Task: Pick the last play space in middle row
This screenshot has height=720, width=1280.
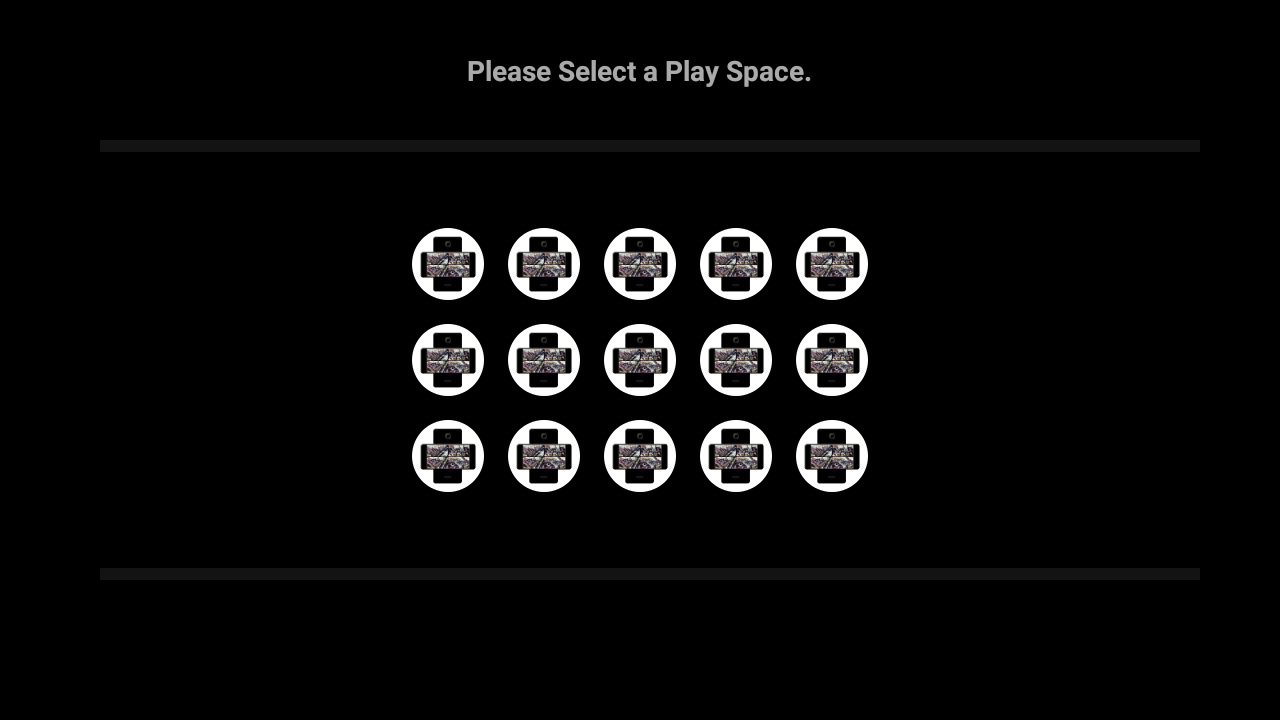Action: click(832, 360)
